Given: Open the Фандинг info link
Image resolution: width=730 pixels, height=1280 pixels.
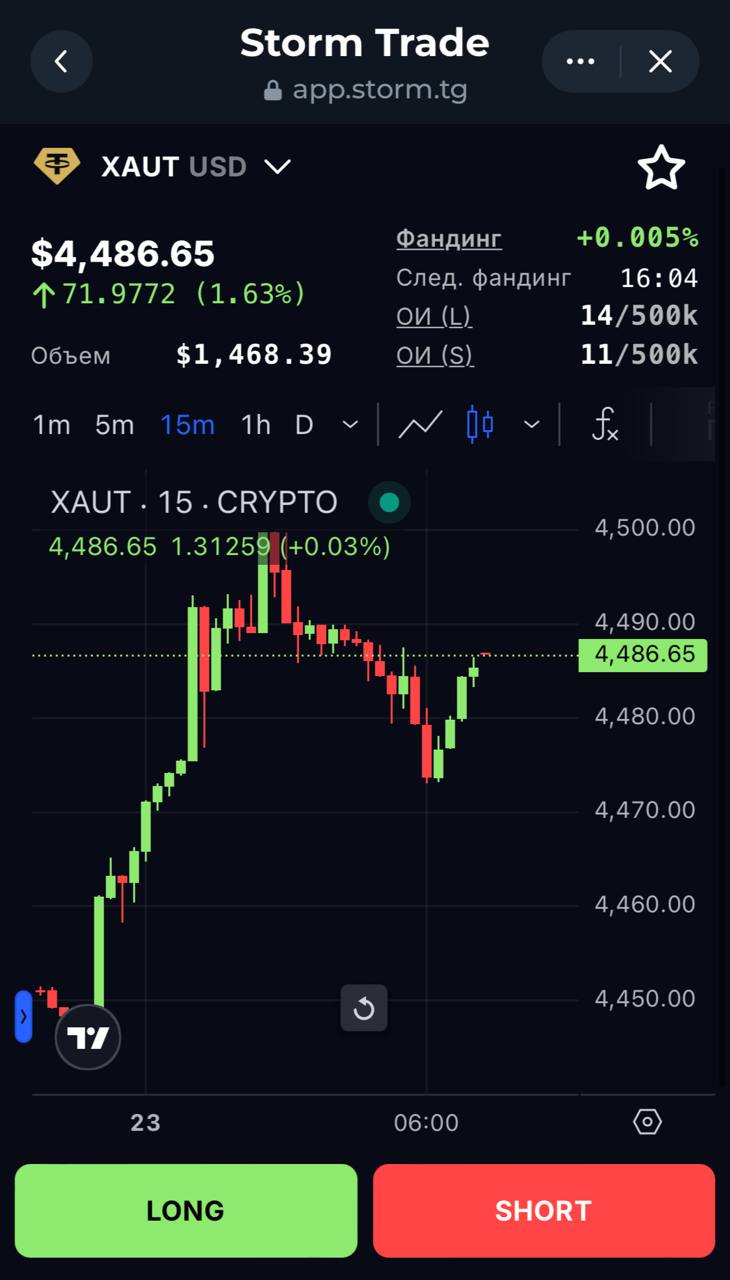Looking at the screenshot, I should (x=449, y=238).
